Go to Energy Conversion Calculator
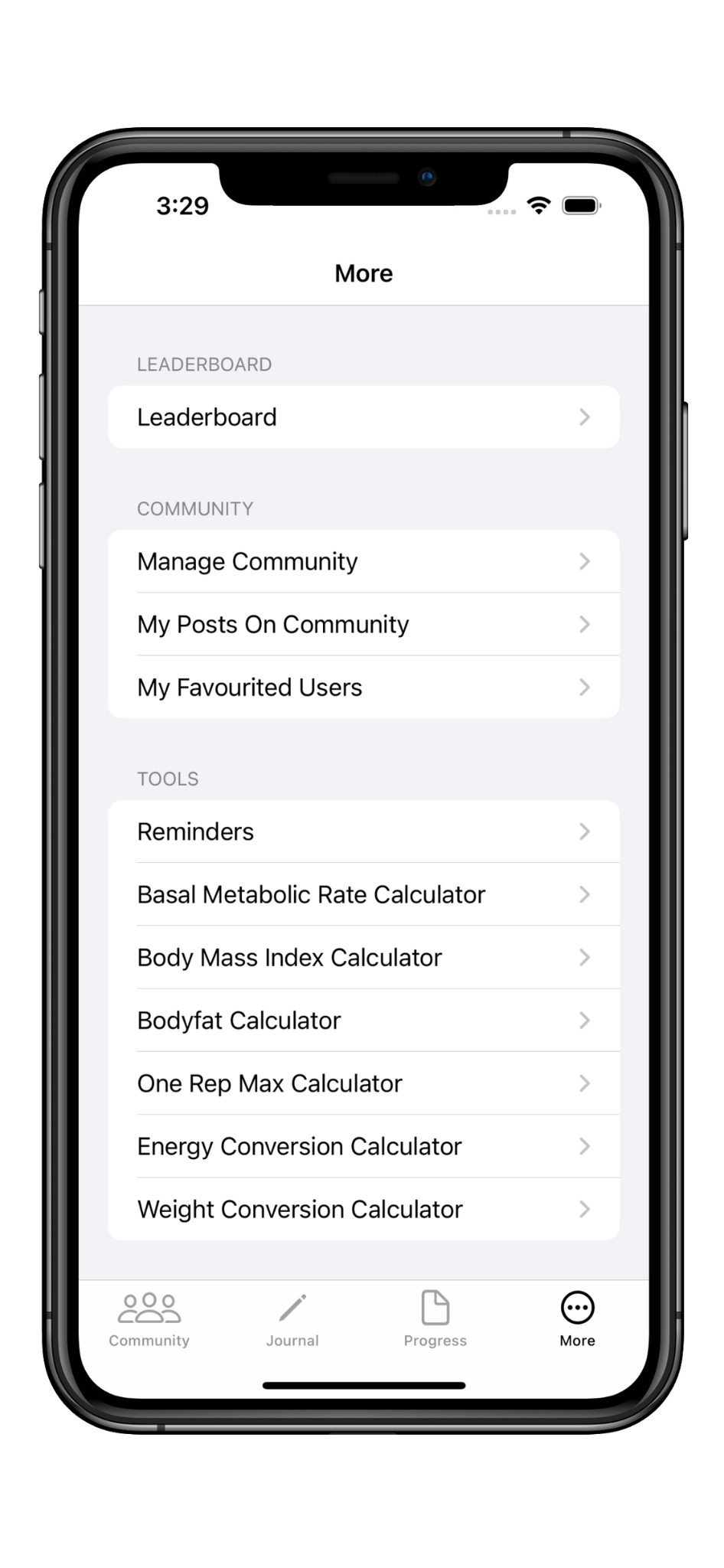 click(363, 1145)
